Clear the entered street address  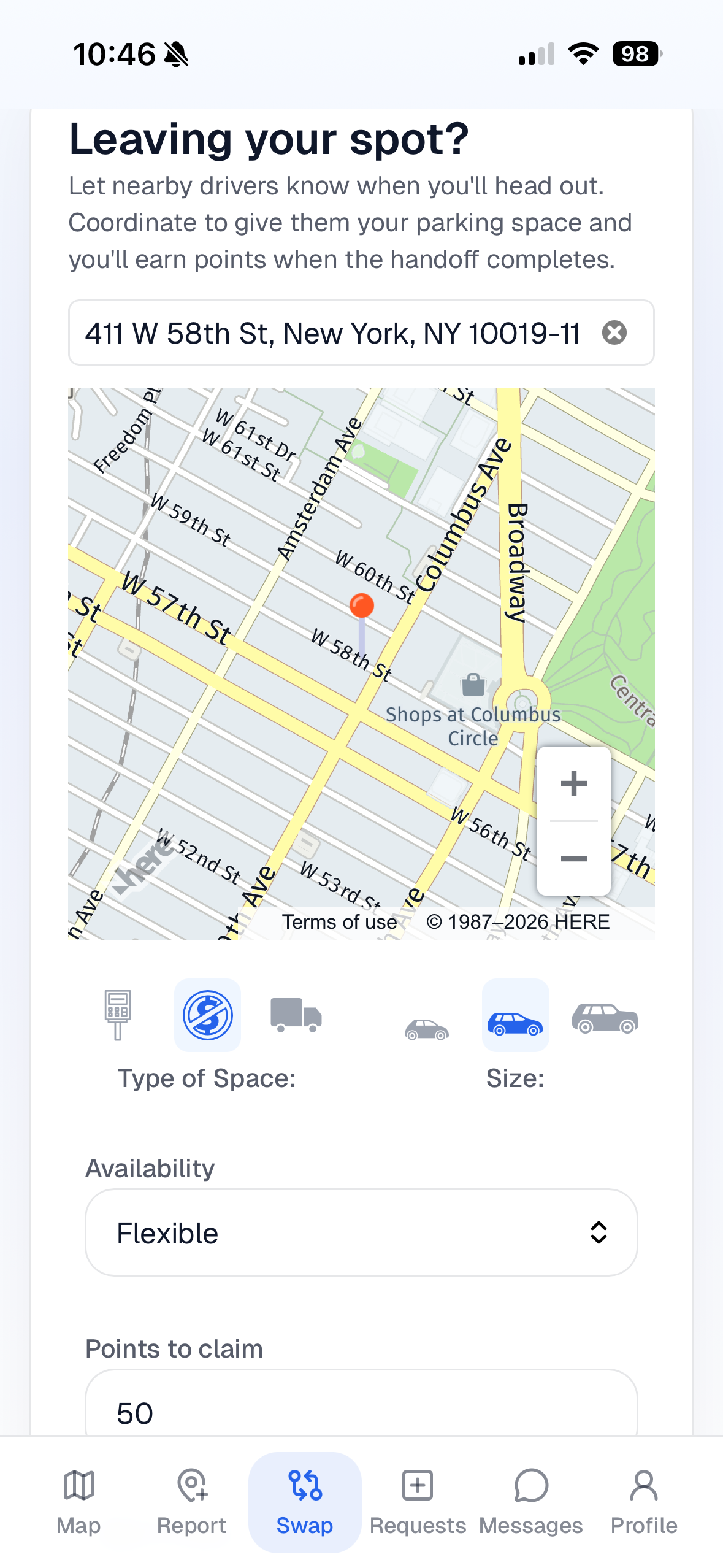(x=616, y=333)
